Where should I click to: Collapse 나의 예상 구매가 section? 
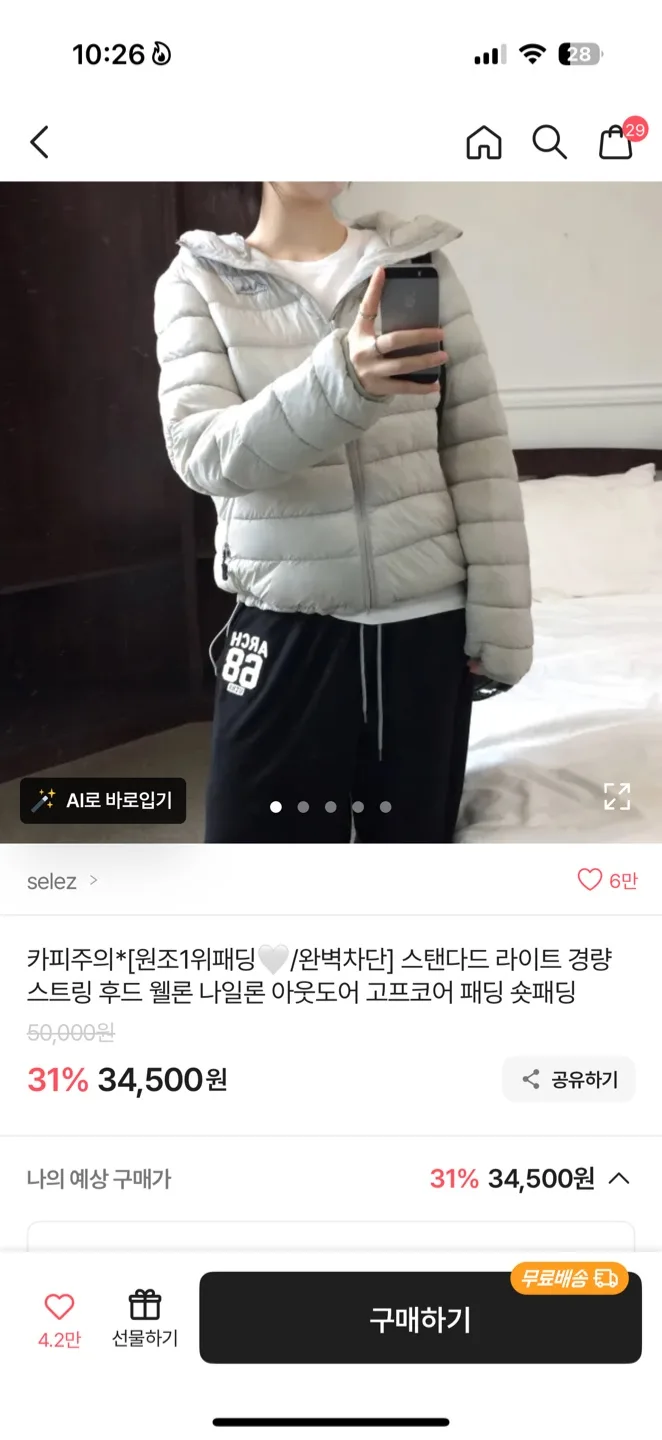tap(619, 1178)
